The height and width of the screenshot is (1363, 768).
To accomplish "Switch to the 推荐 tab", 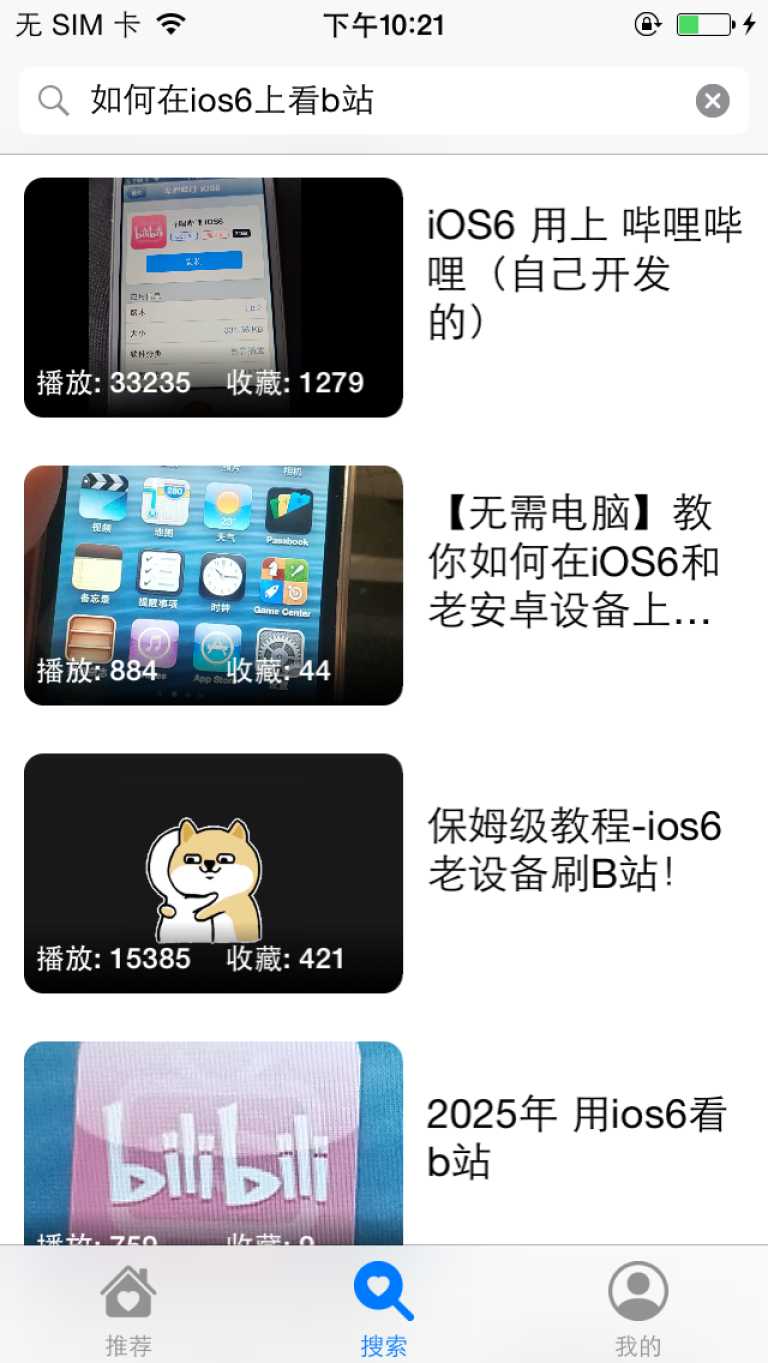I will click(x=128, y=1308).
